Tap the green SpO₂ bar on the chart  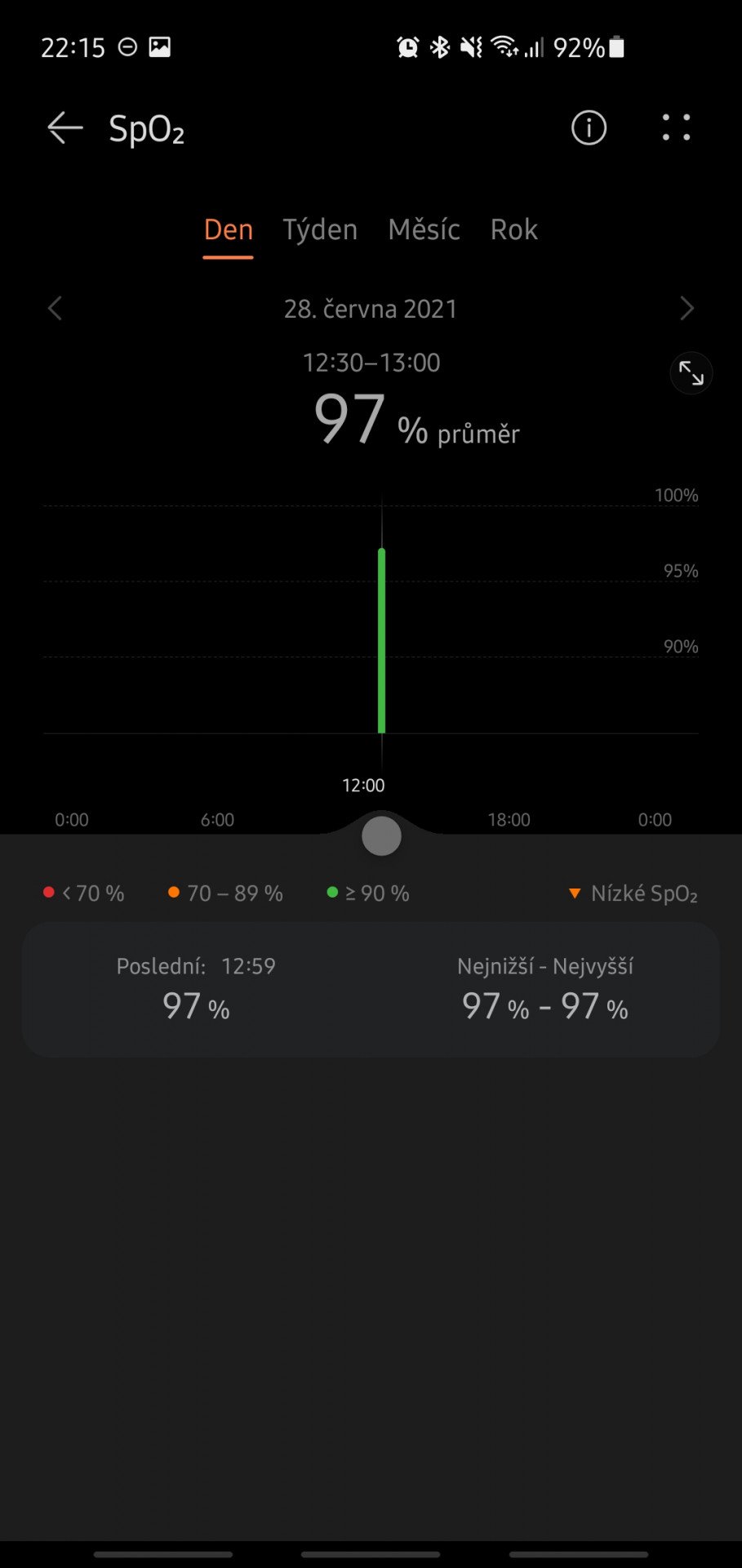coord(381,641)
